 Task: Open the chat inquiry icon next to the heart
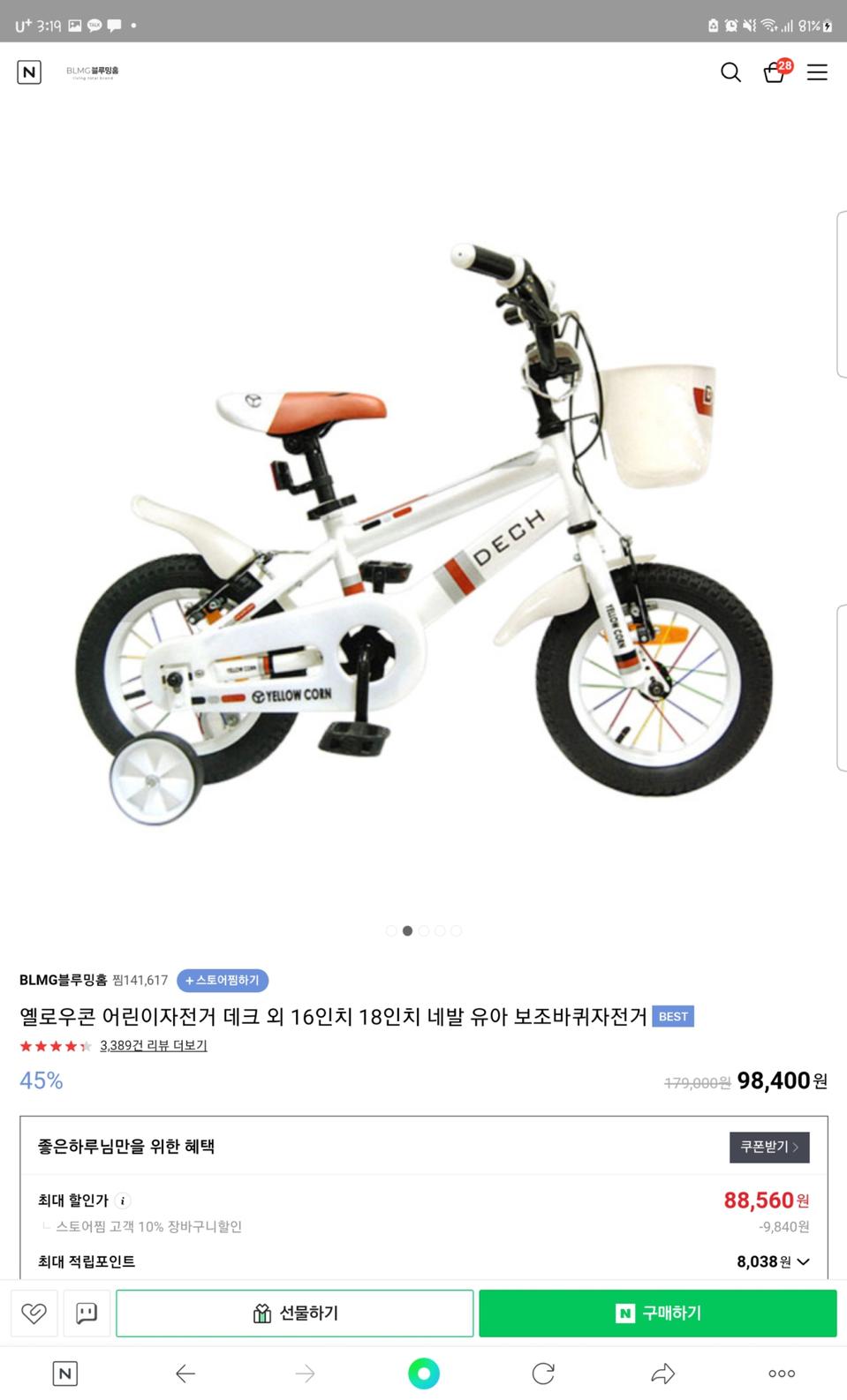[87, 1313]
